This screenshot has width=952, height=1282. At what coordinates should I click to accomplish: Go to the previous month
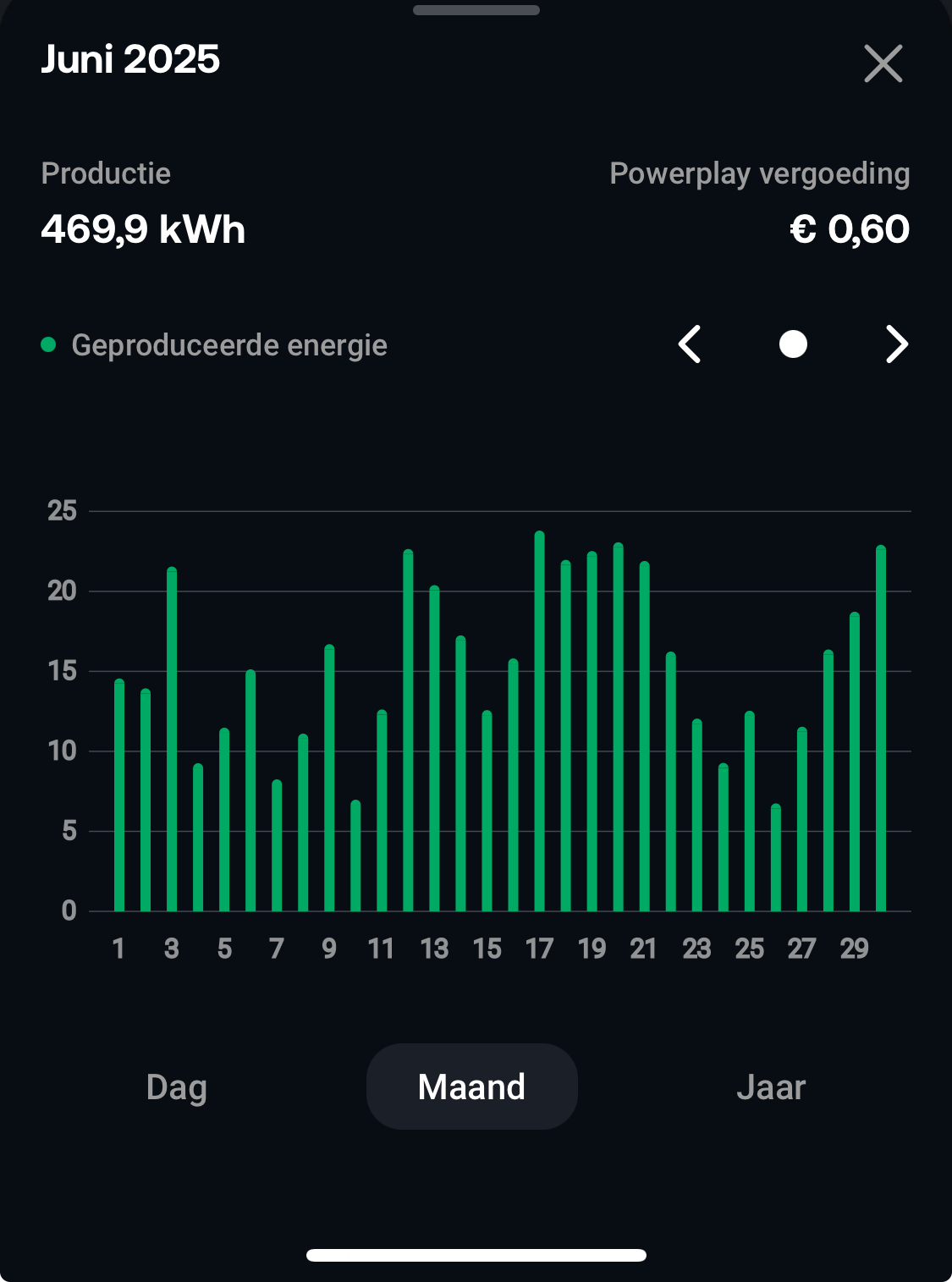tap(690, 344)
